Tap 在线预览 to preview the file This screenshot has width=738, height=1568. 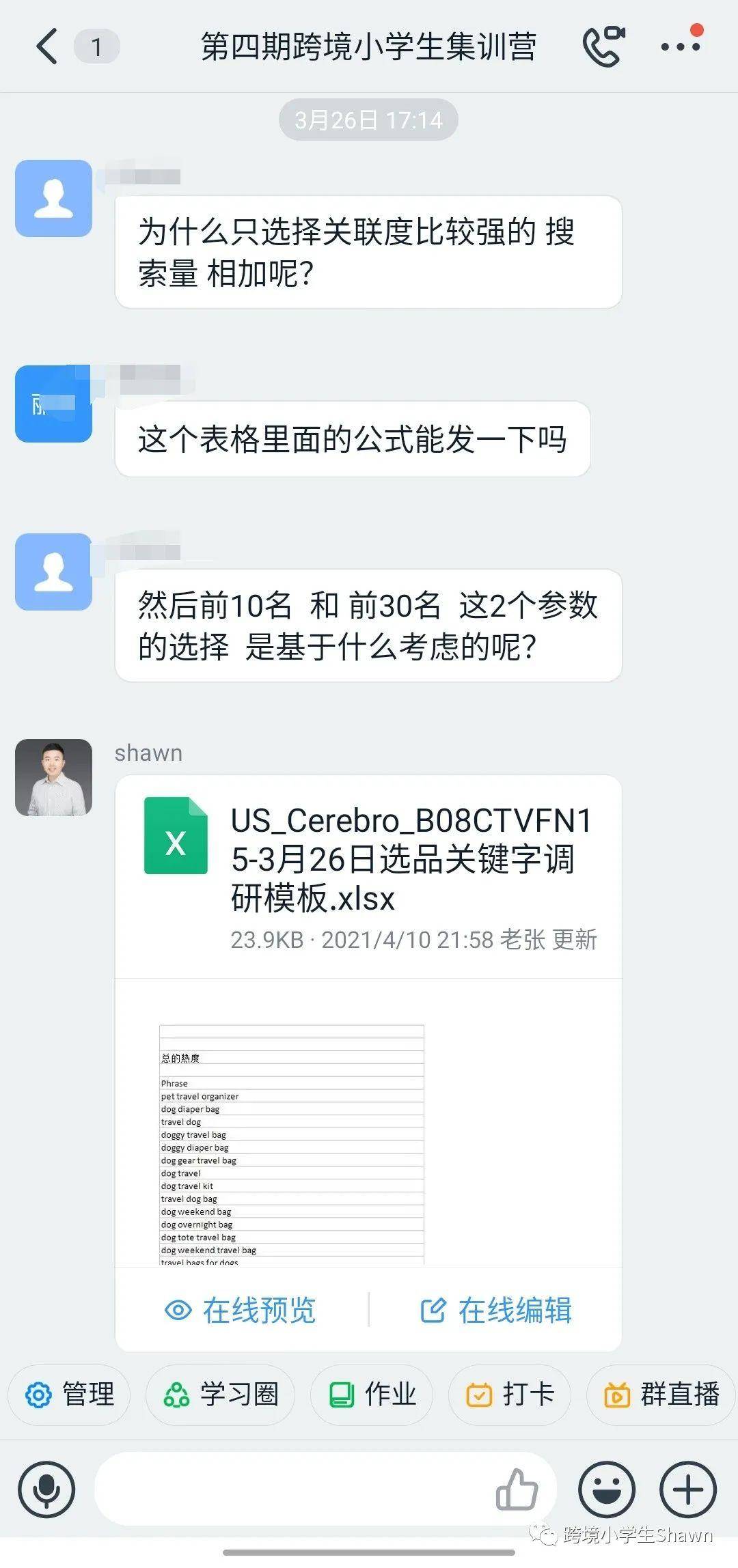pyautogui.click(x=241, y=1310)
